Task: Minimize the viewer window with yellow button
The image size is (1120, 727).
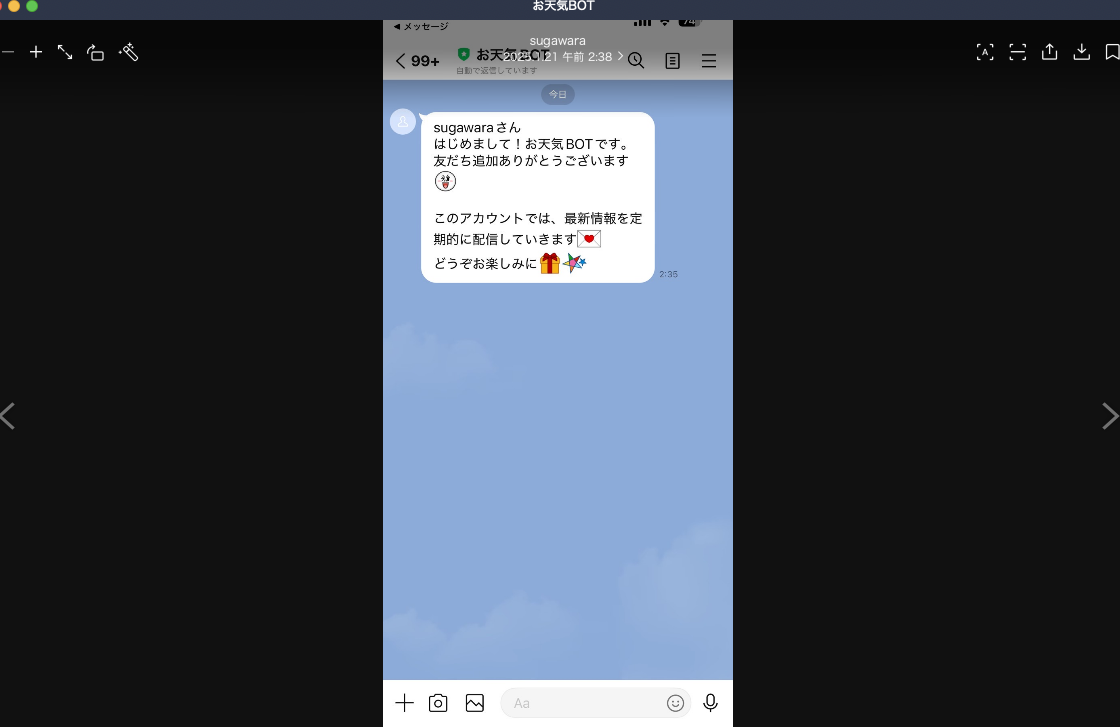Action: point(14,6)
